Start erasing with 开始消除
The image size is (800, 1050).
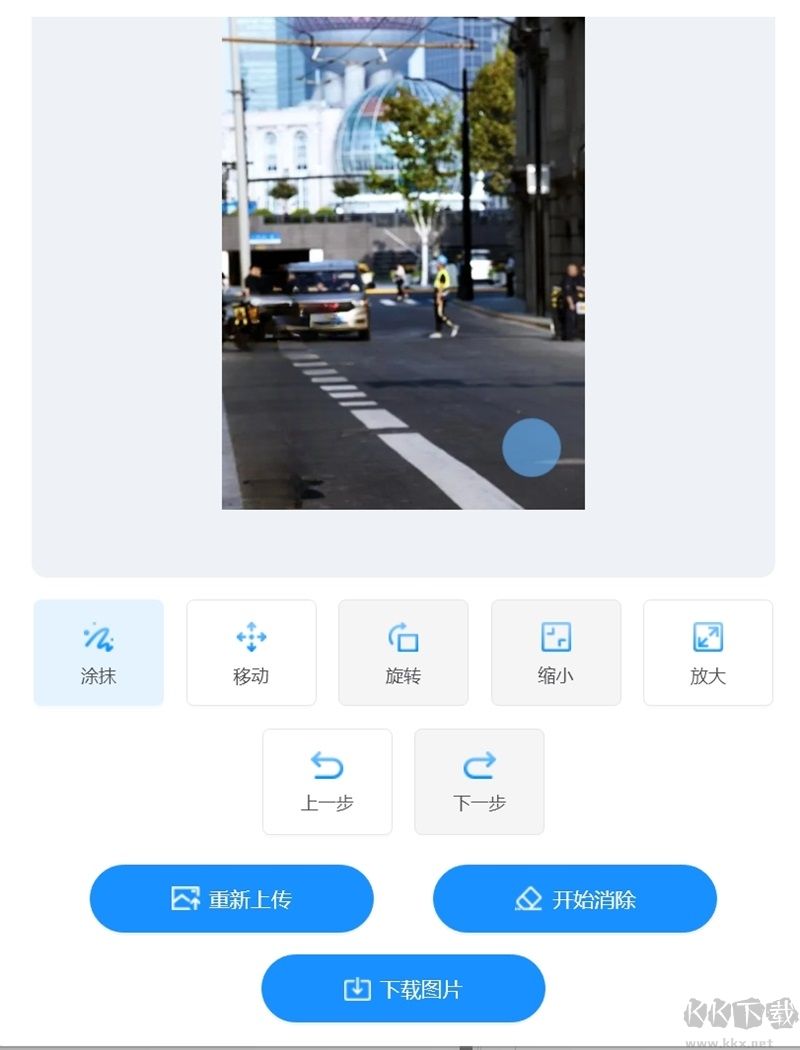click(x=574, y=898)
